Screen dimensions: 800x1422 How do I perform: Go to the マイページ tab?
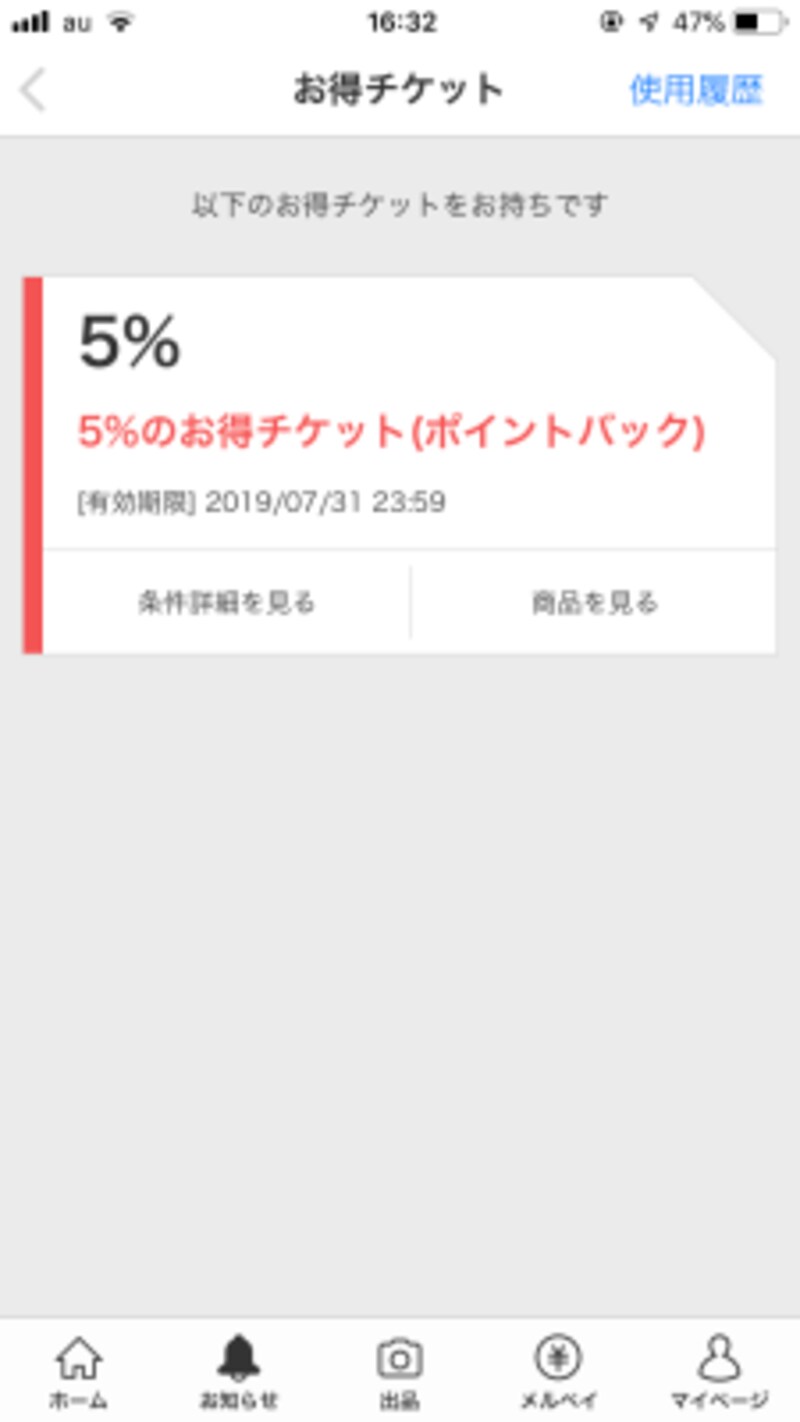[x=719, y=1371]
